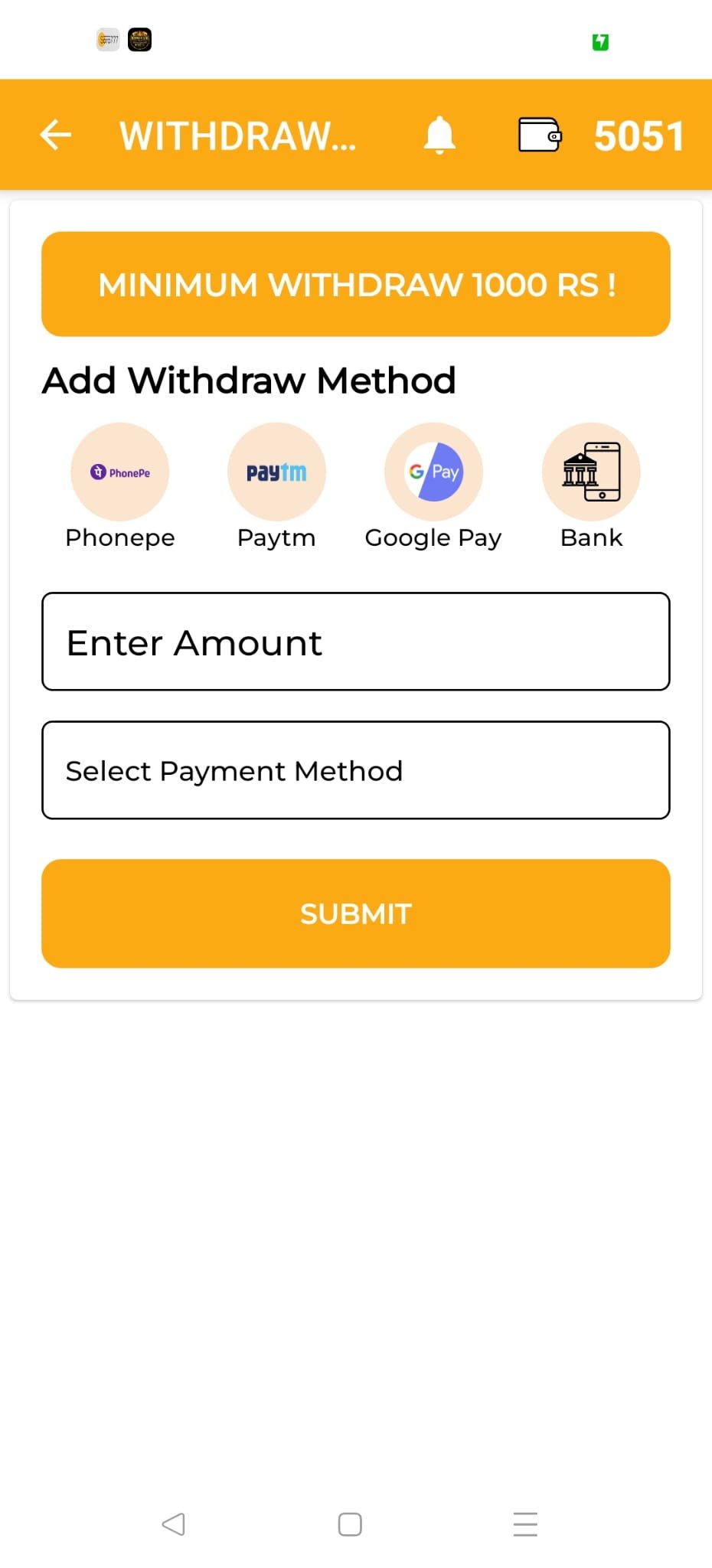Add Bank as withdraw method
Screen dimensions: 712x1568
click(591, 472)
